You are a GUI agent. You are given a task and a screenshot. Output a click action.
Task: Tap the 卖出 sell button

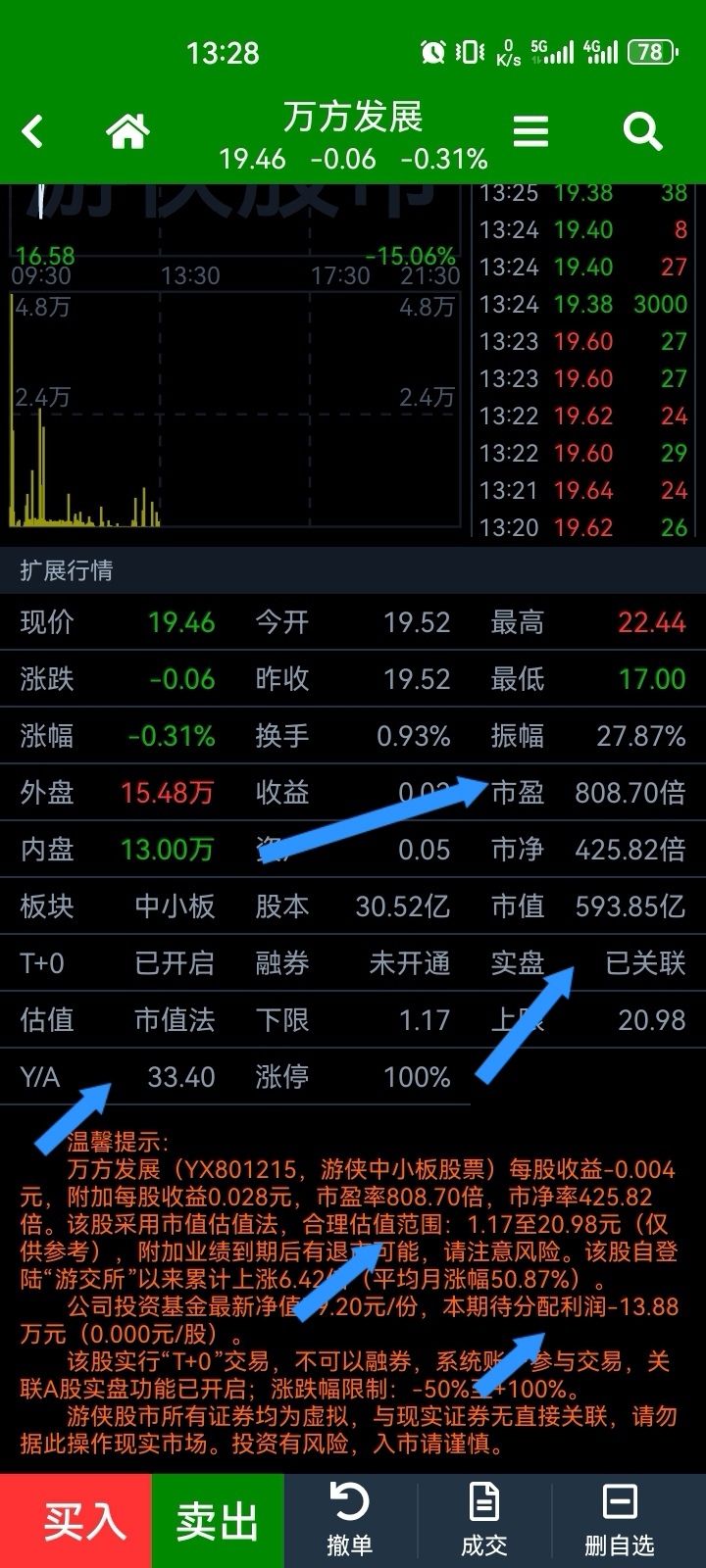(218, 1521)
